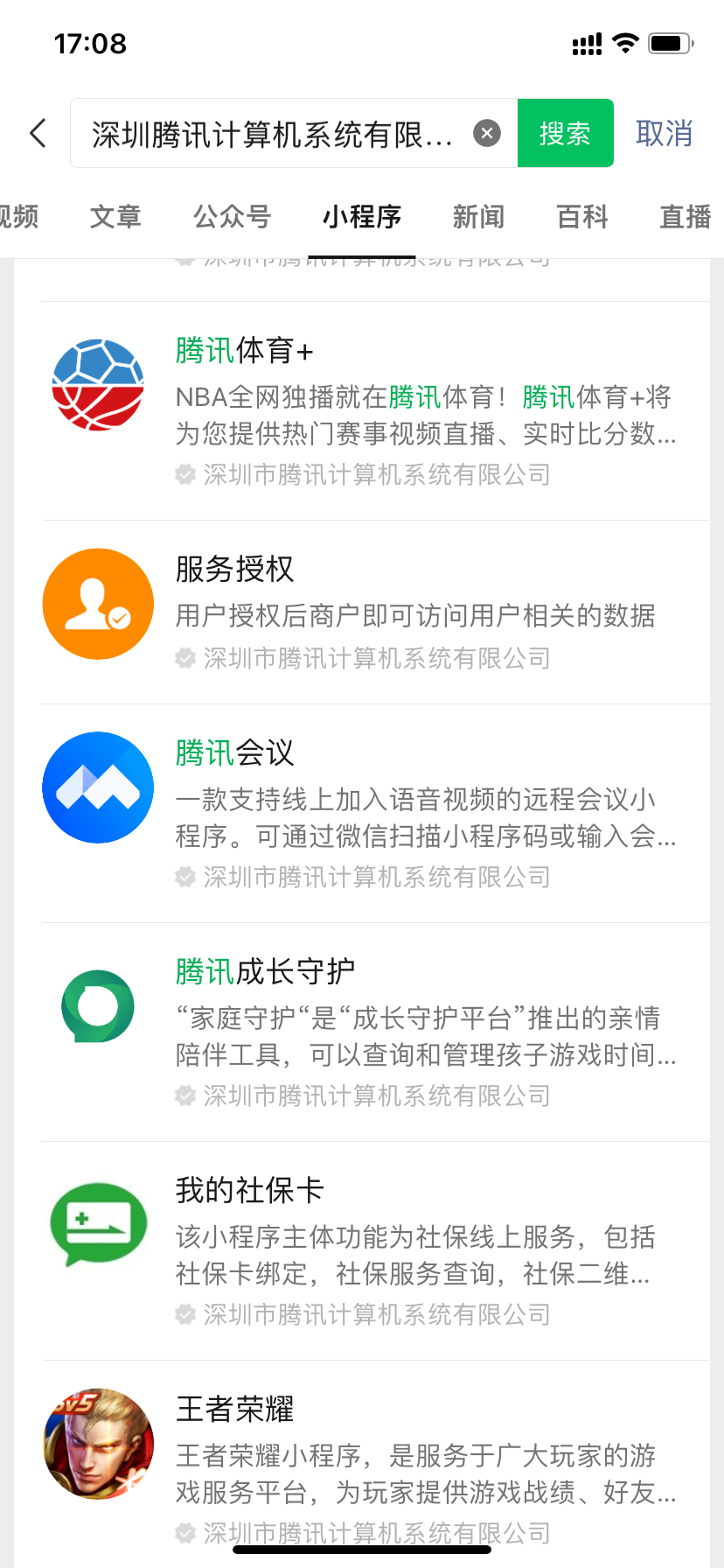The image size is (724, 1568).
Task: Open the 我的社保卡 mini program
Action: tap(376, 1251)
